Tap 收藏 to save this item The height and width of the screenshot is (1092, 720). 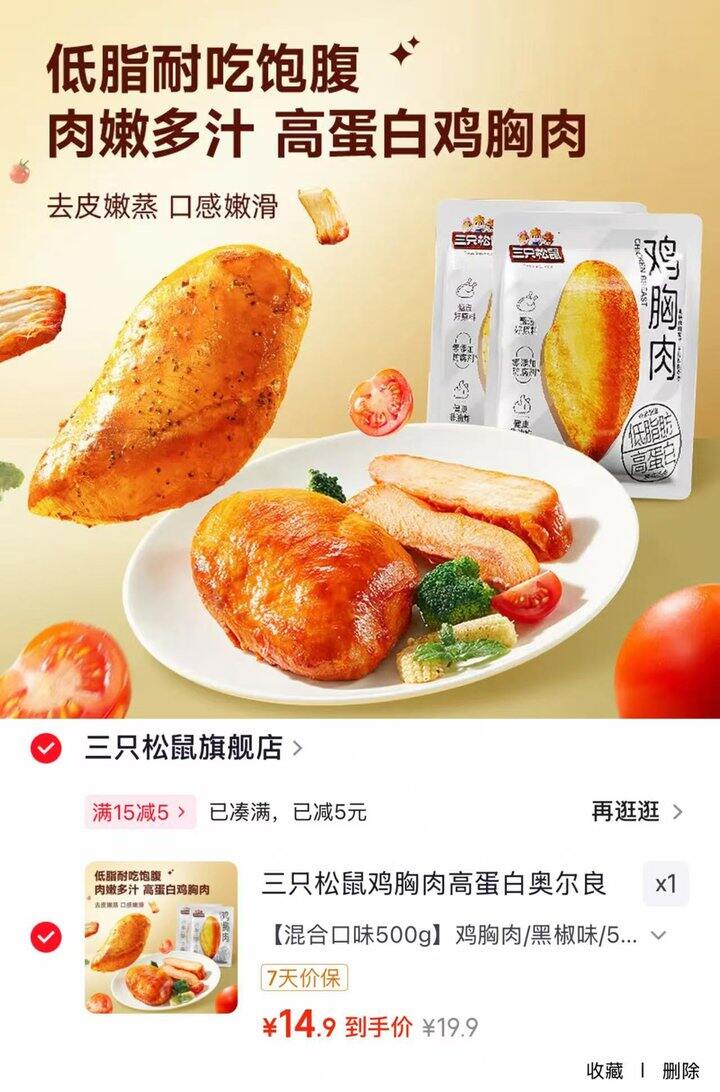coord(605,1071)
